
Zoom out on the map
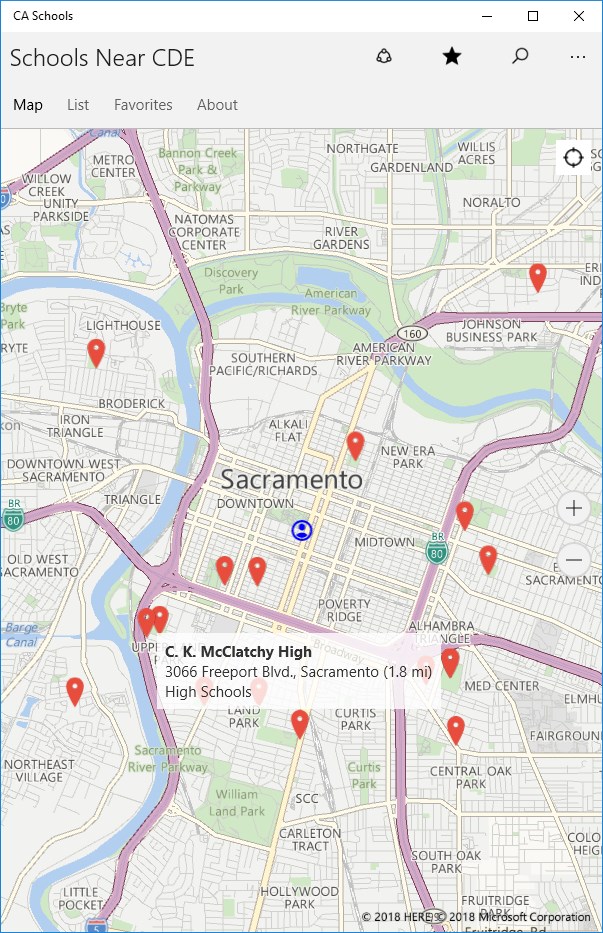pos(574,560)
